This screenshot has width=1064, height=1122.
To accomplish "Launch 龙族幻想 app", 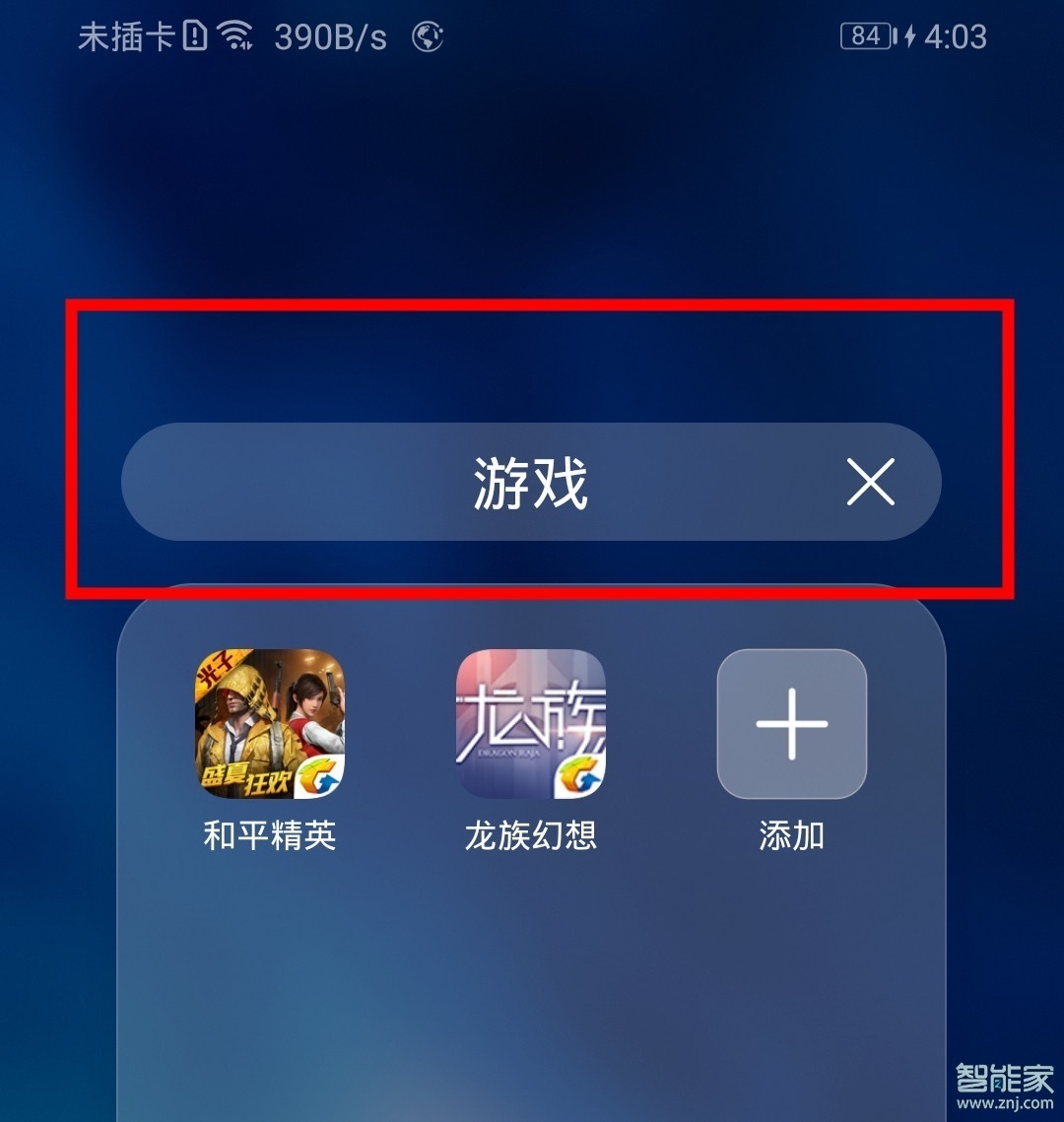I will (531, 724).
